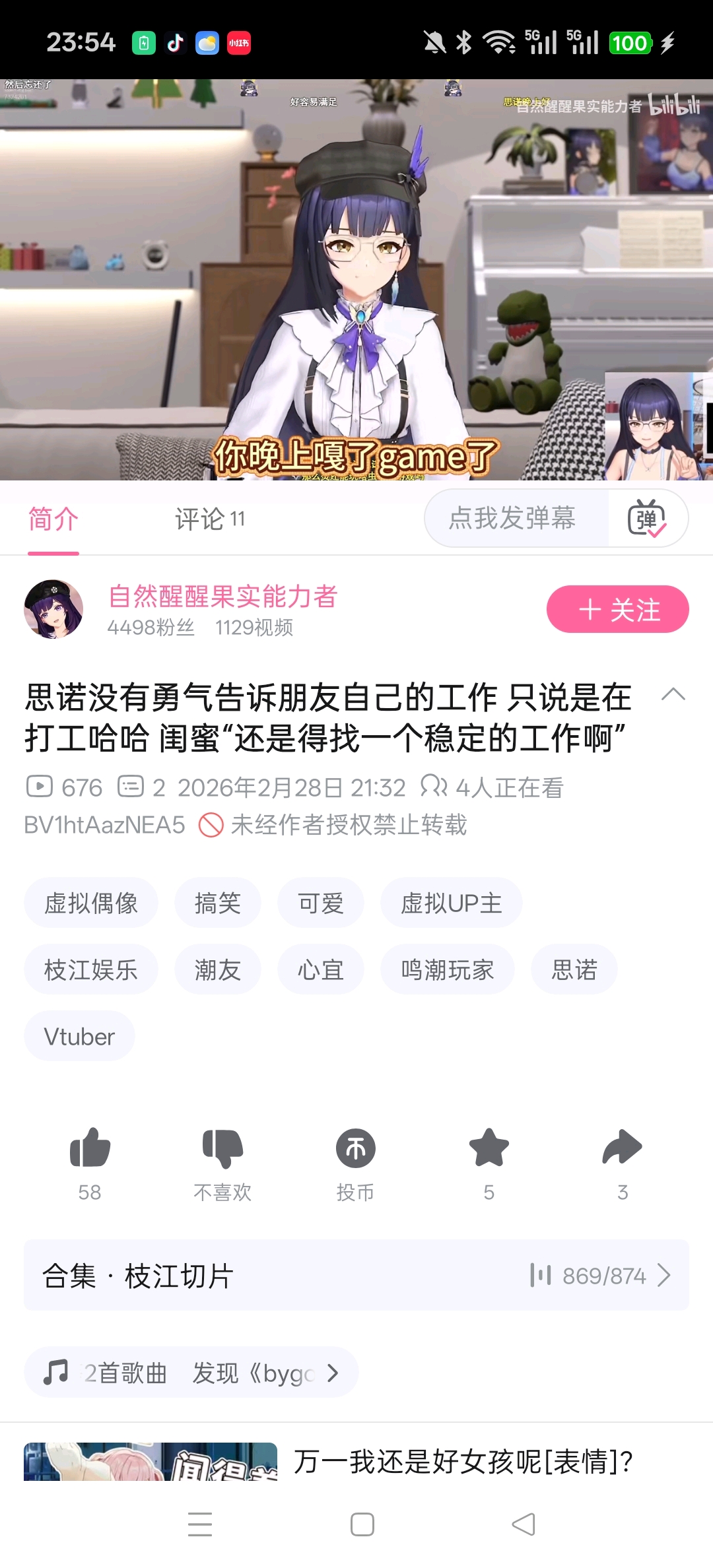Tap the Vtuber tag chip

tap(79, 1036)
